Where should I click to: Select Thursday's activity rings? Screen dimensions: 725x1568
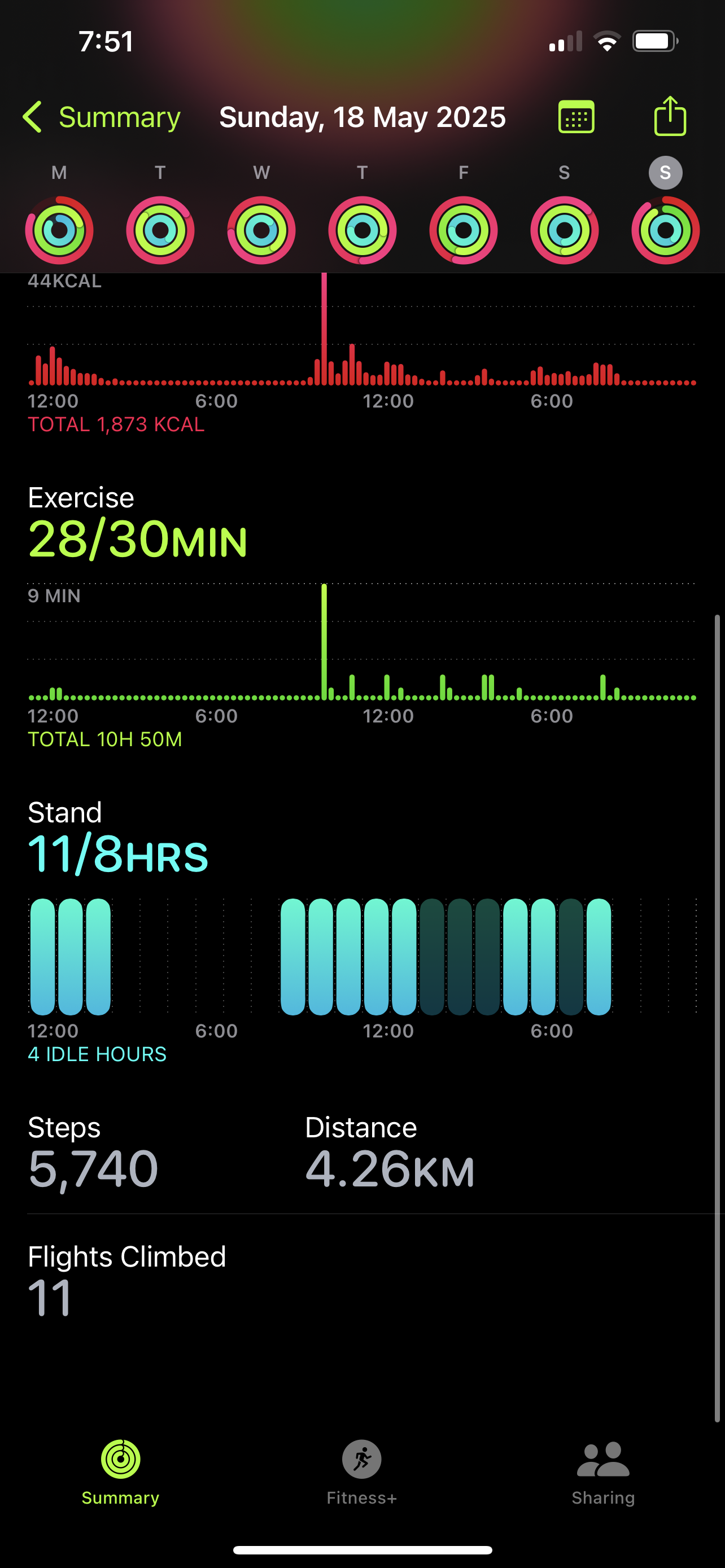click(362, 230)
